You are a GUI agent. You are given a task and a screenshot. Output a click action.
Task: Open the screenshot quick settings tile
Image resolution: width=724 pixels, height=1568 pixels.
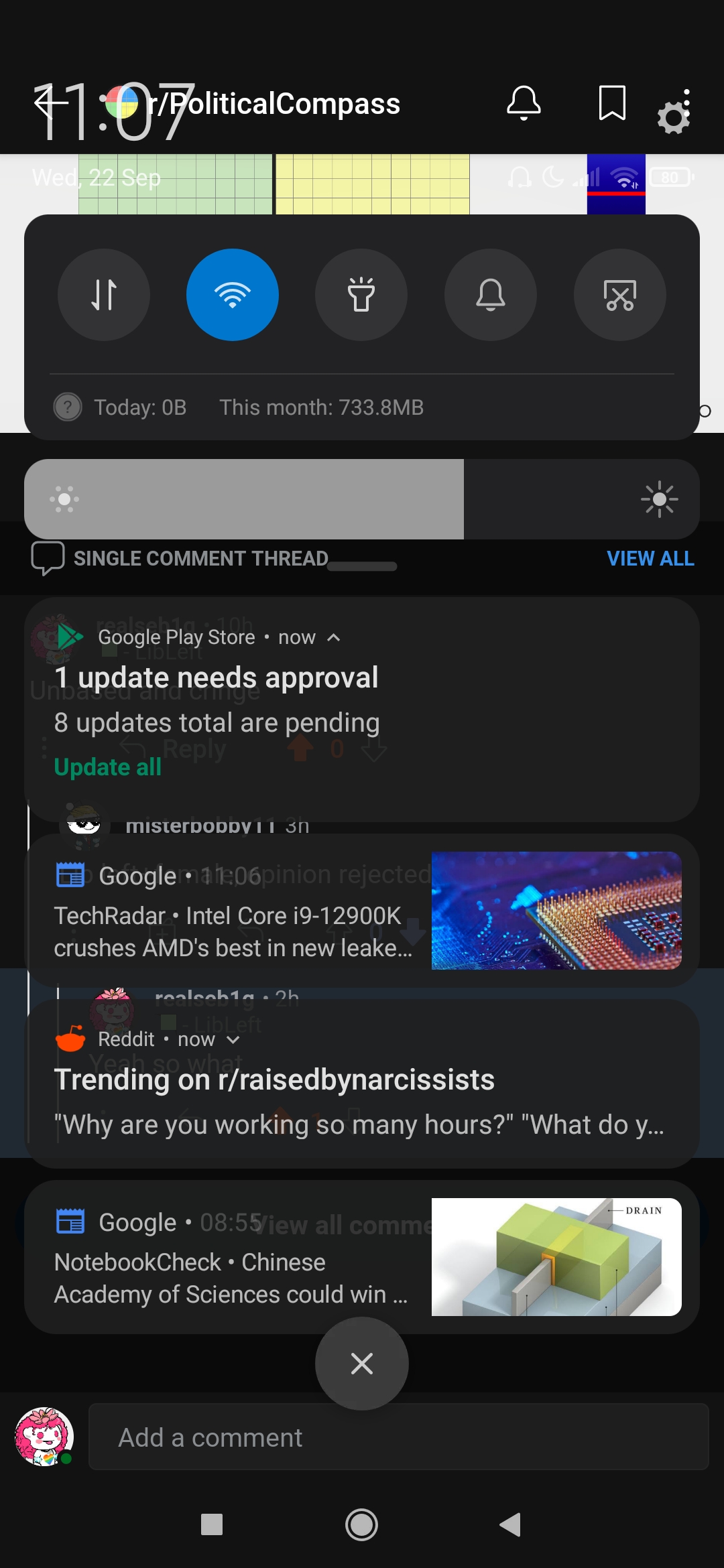point(619,295)
